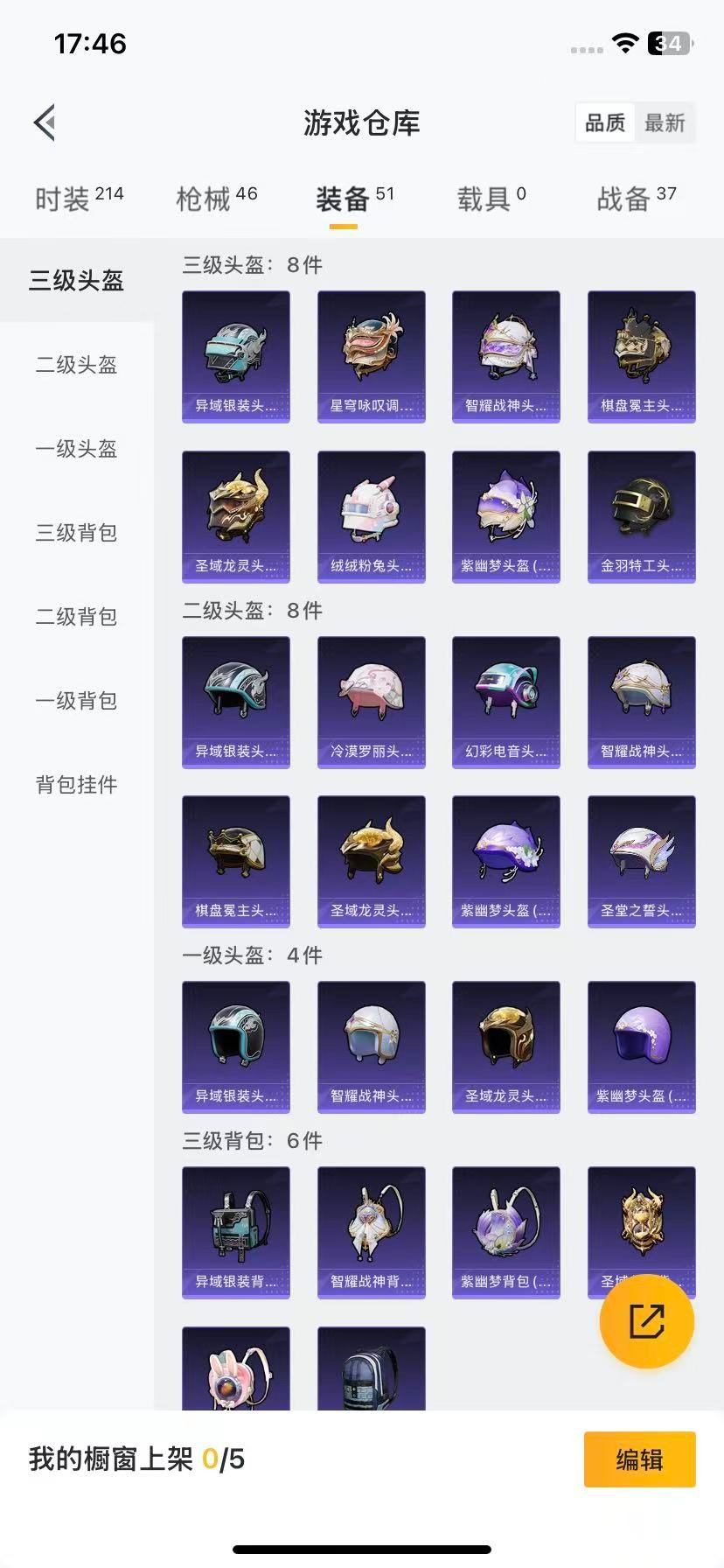
Task: Open the 幻彩电音 level-2 helmet
Action: click(505, 702)
